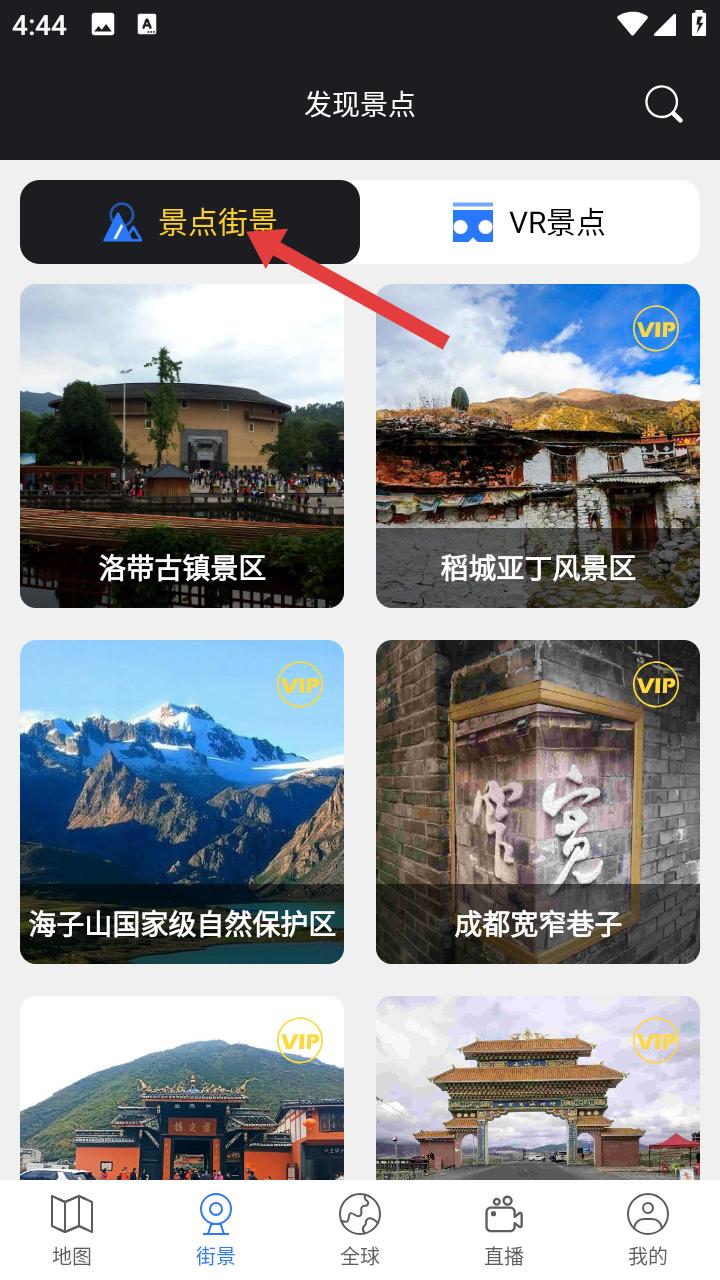Open the 成都宽窄巷子 card

tap(538, 802)
